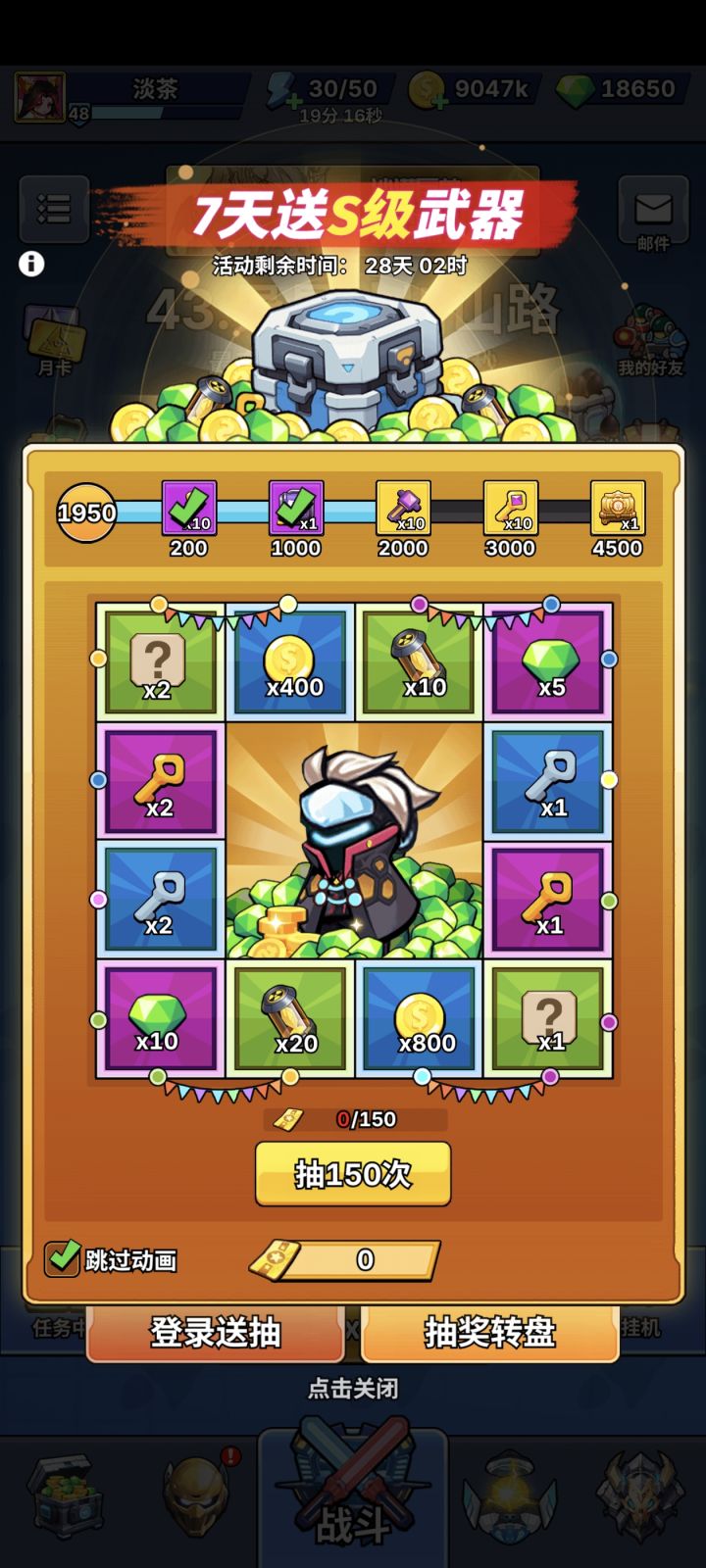Switch to the 登录送抽 tab
Image resolution: width=706 pixels, height=1568 pixels.
pos(215,1333)
